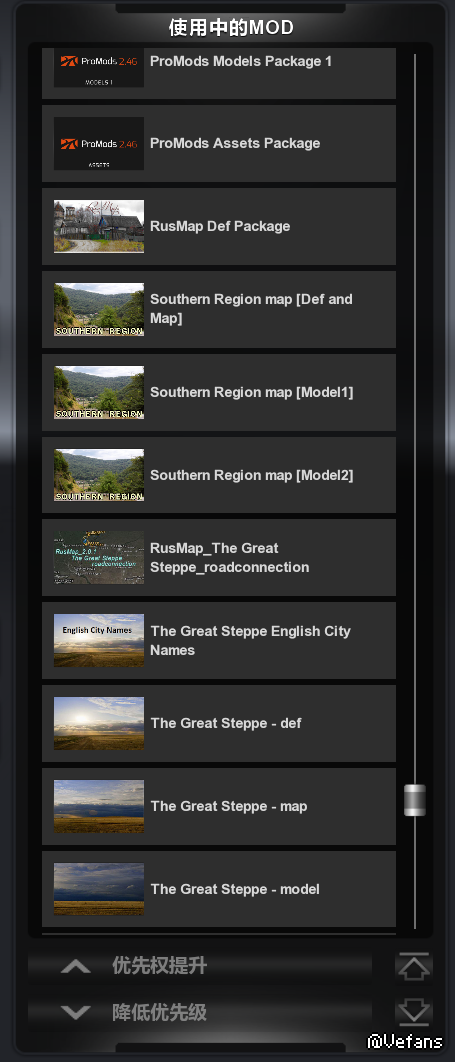Select Southern Region map [Def and Map]

tap(219, 310)
